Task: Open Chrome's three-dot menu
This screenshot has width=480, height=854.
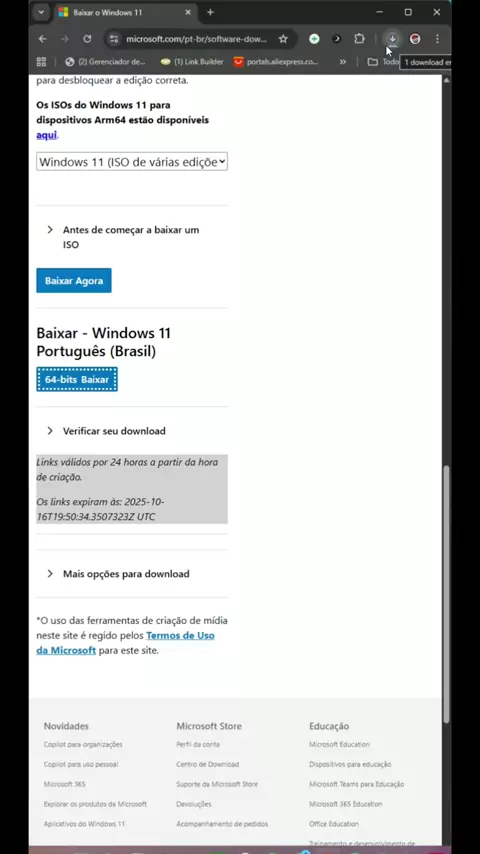Action: point(438,39)
